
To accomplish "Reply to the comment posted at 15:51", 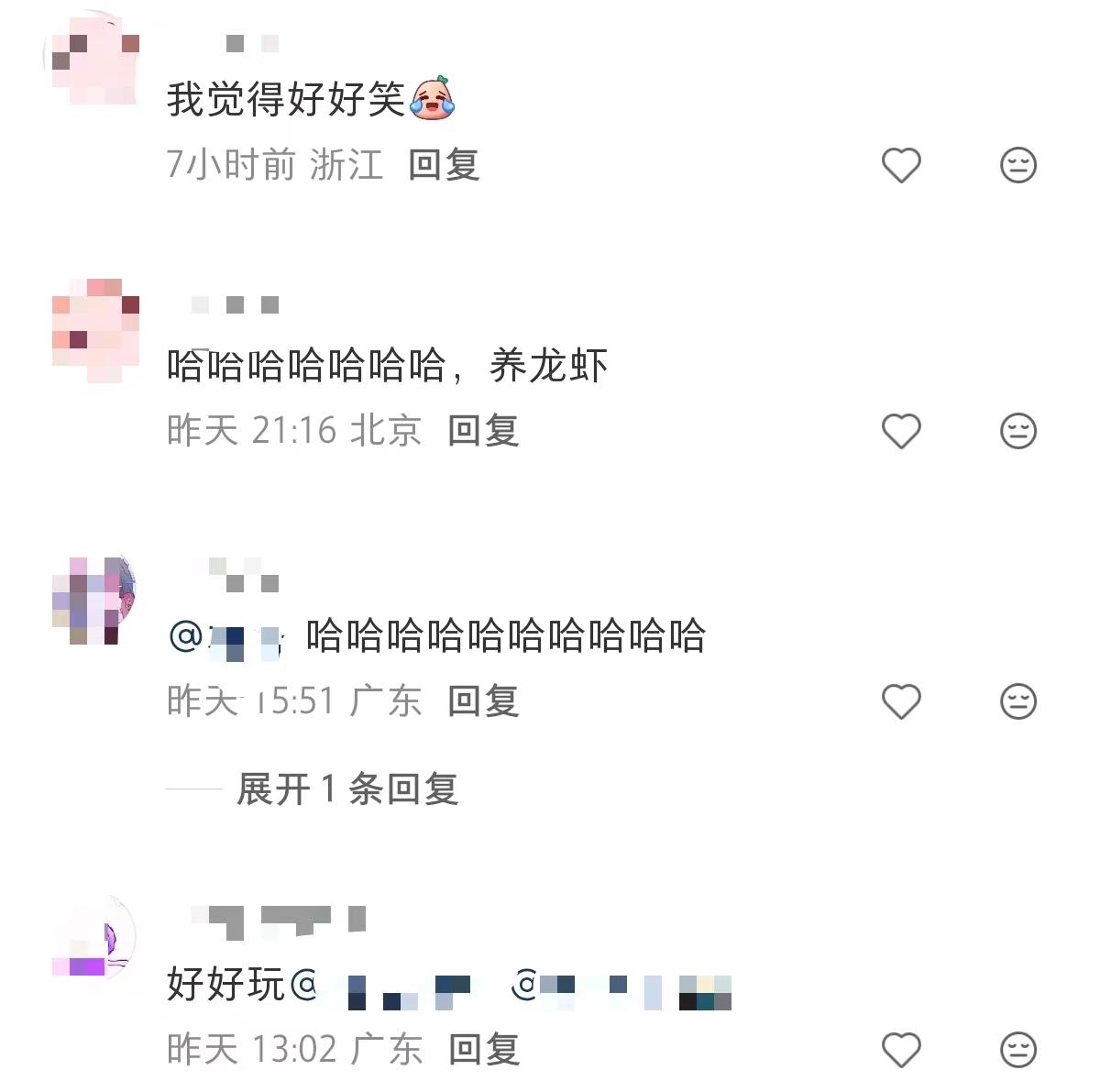I will (x=483, y=701).
